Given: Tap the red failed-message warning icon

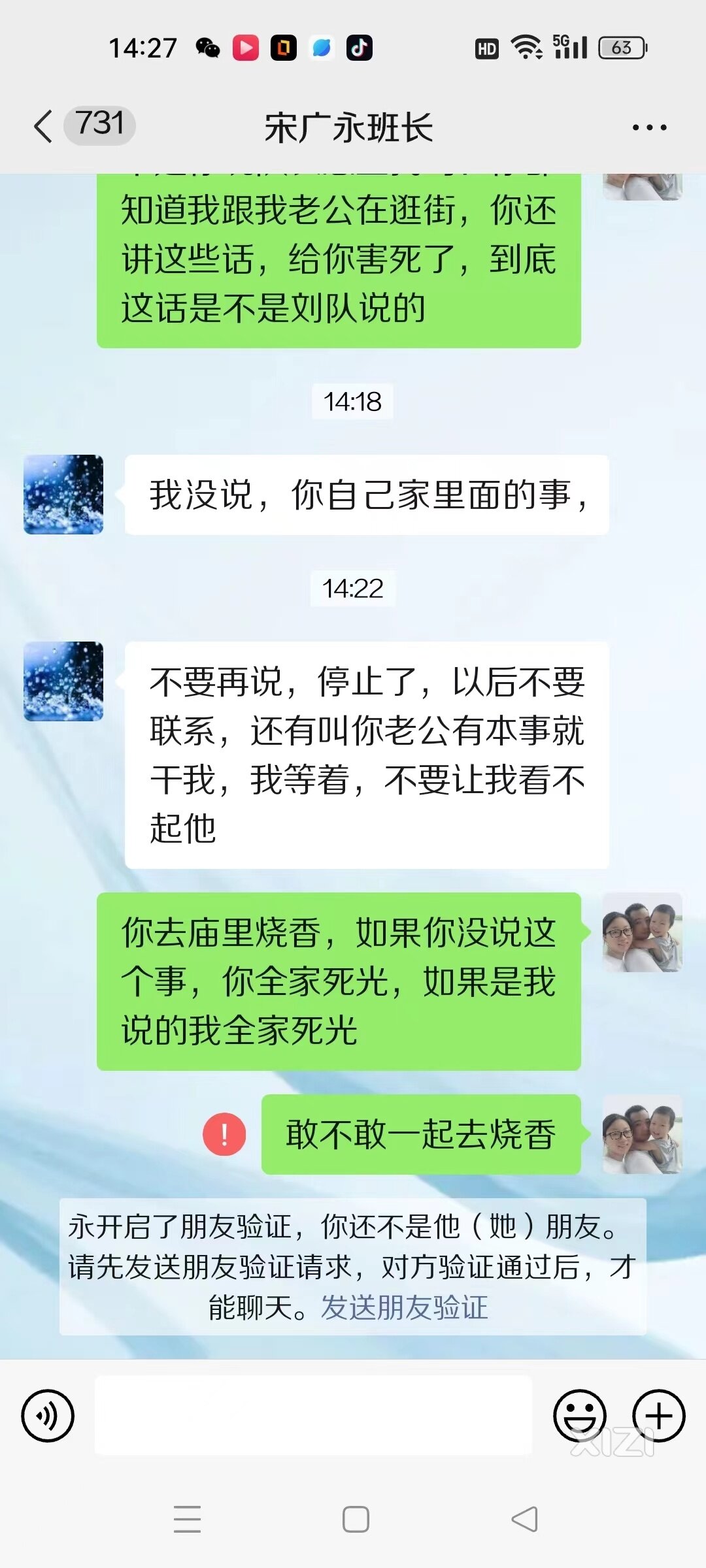Looking at the screenshot, I should coord(224,1134).
